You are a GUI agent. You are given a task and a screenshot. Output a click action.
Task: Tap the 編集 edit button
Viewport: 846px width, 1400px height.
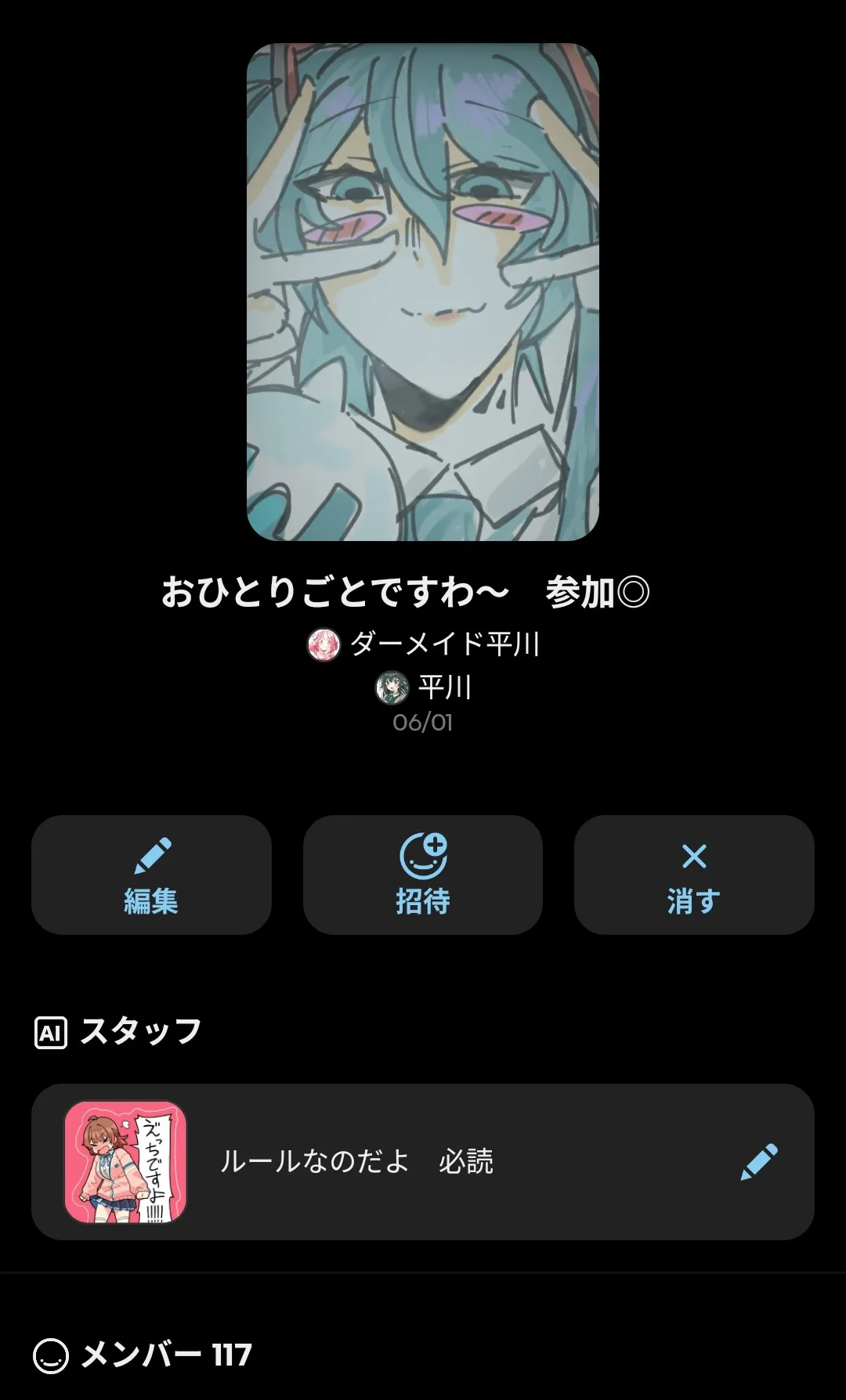coord(151,875)
